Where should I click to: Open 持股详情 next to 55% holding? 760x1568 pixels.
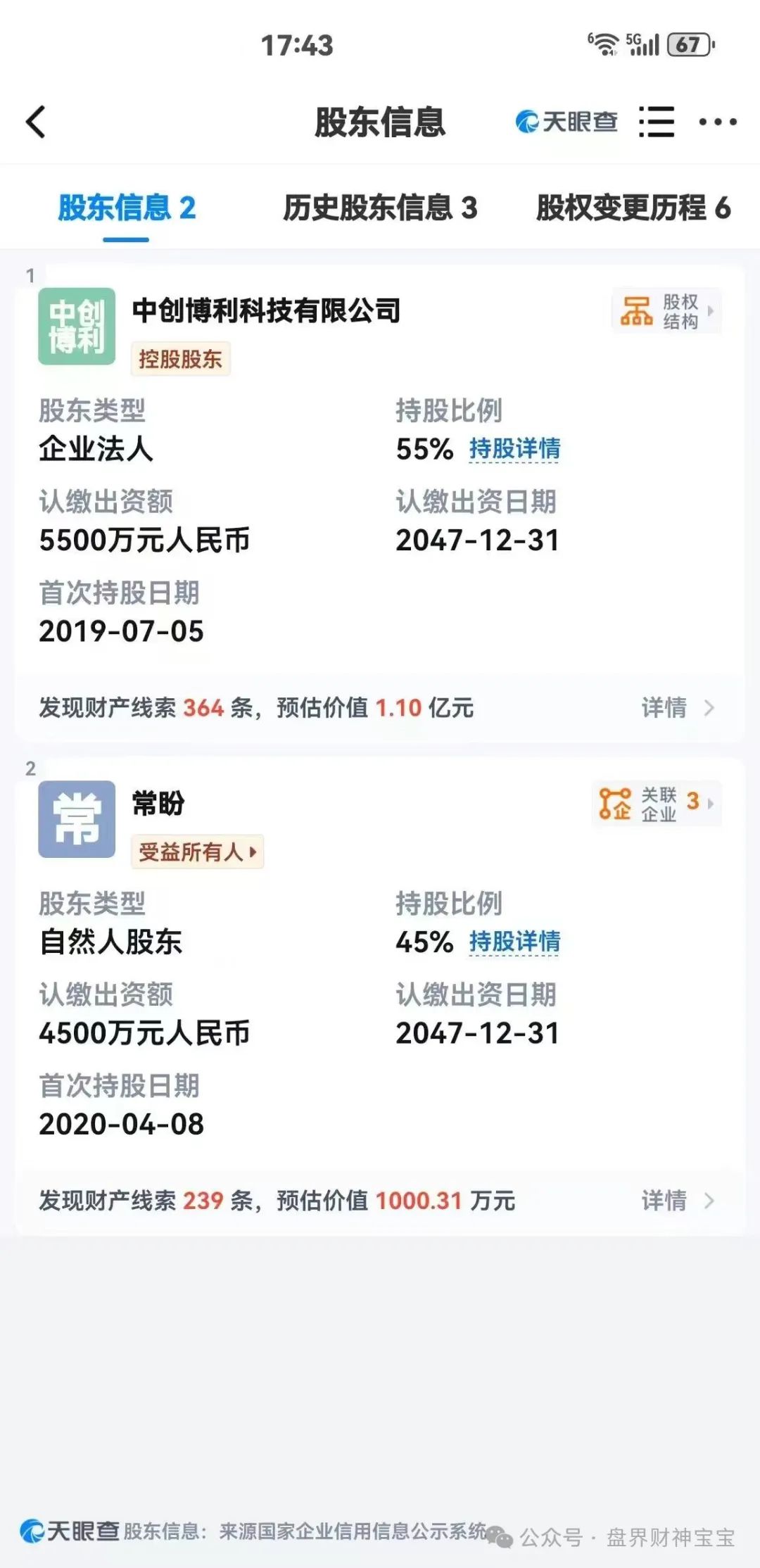[514, 449]
